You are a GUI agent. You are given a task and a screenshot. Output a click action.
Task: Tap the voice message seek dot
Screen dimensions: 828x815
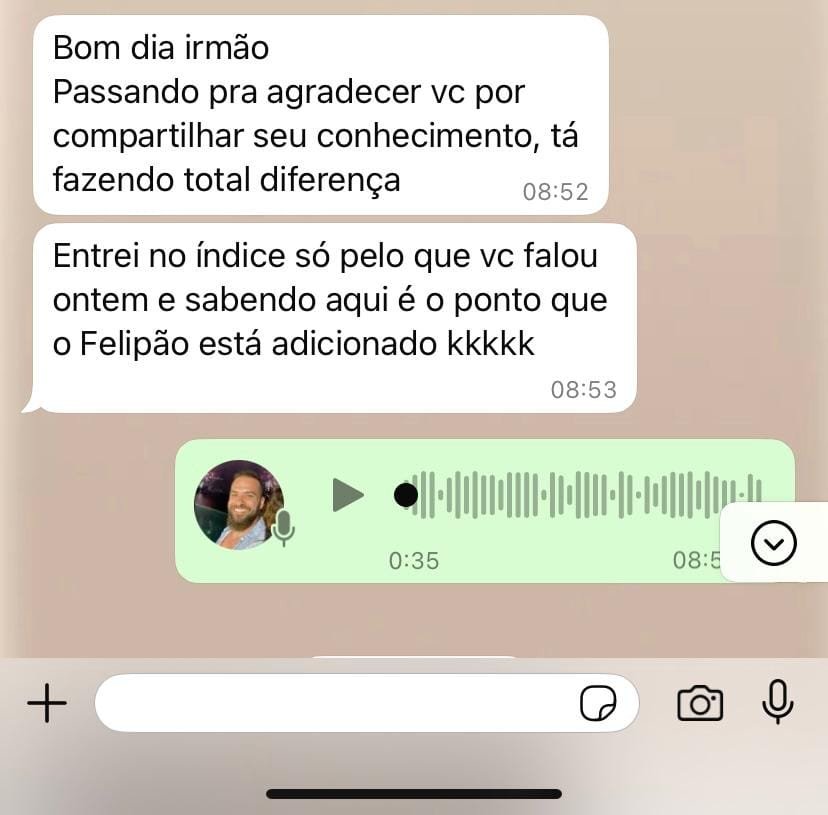[x=405, y=494]
